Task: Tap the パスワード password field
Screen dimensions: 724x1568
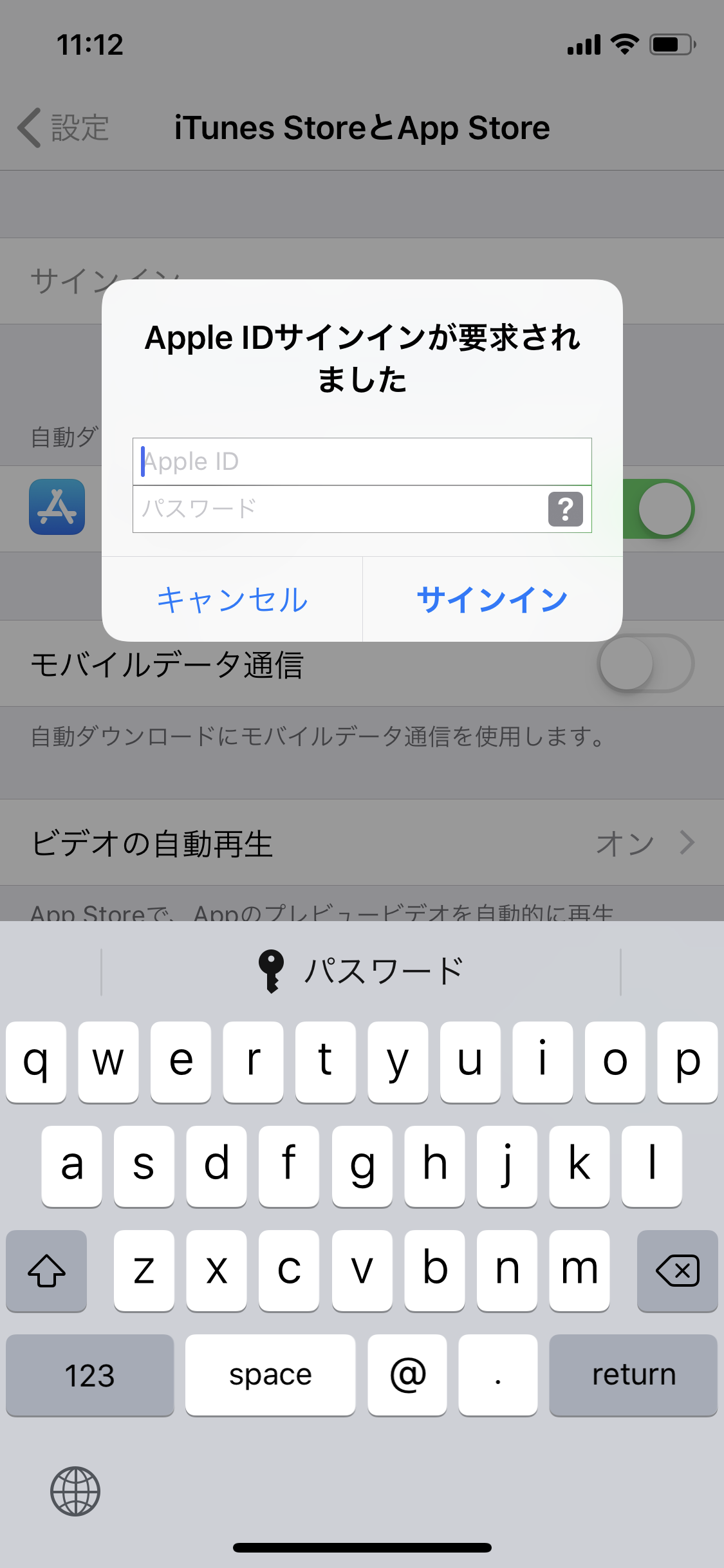Action: (340, 509)
